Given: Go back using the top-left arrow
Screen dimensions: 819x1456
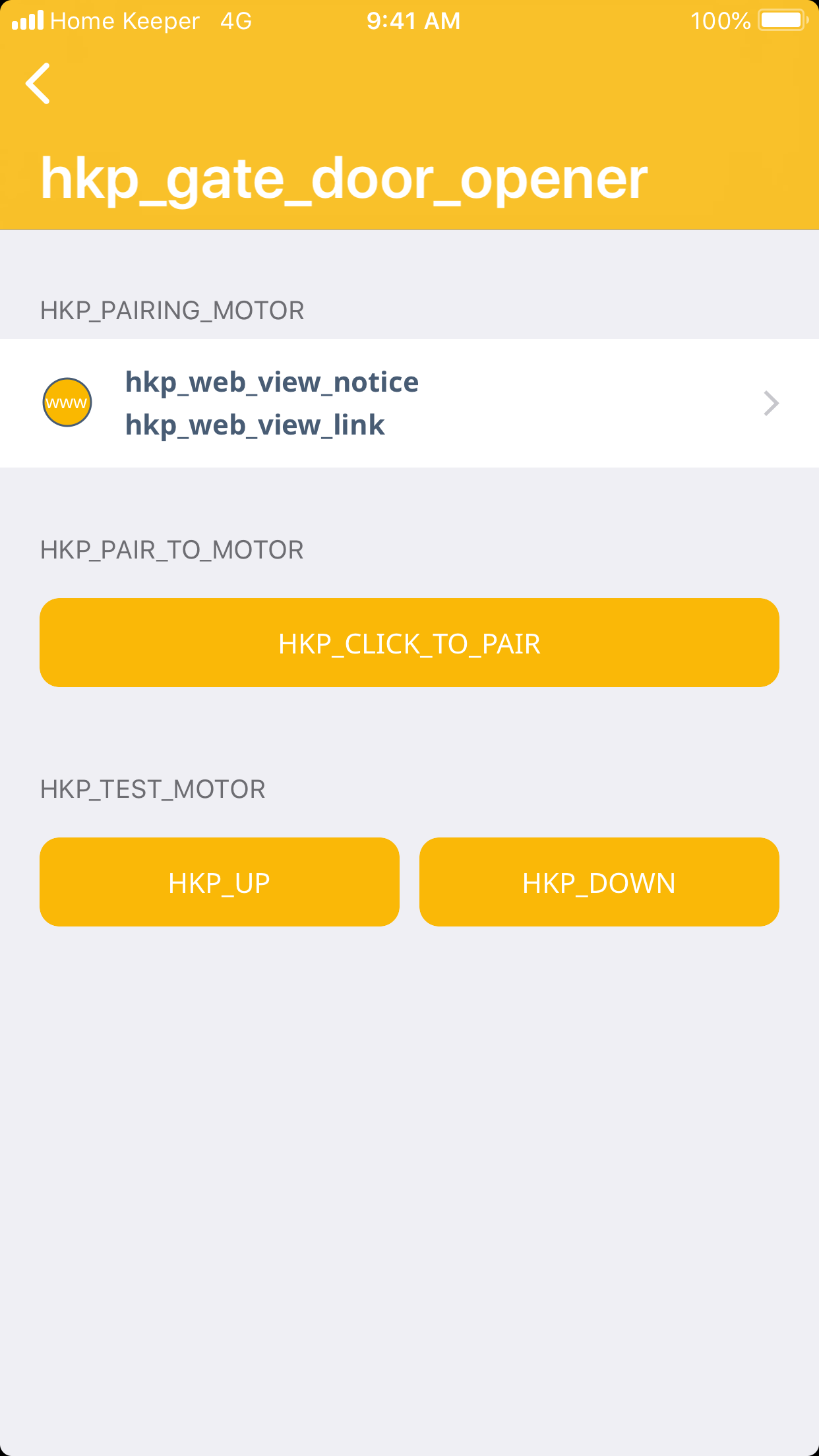Looking at the screenshot, I should pos(38,84).
